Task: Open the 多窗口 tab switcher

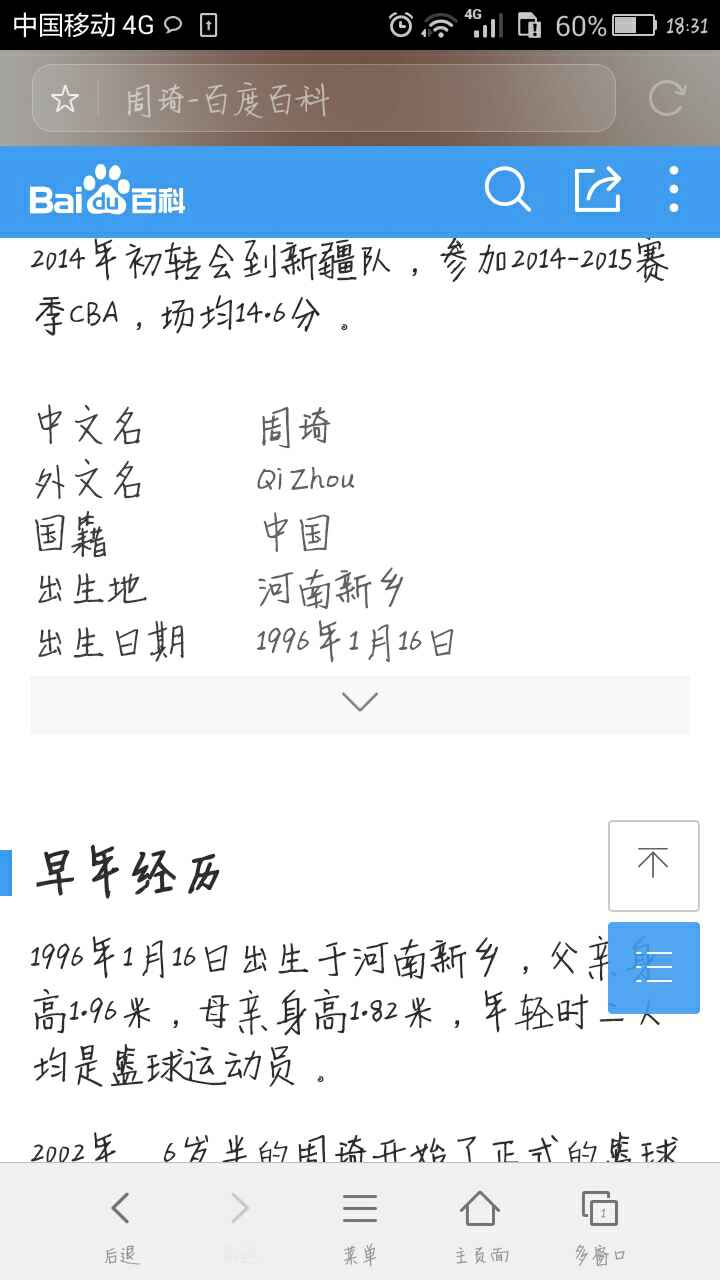Action: (600, 1222)
